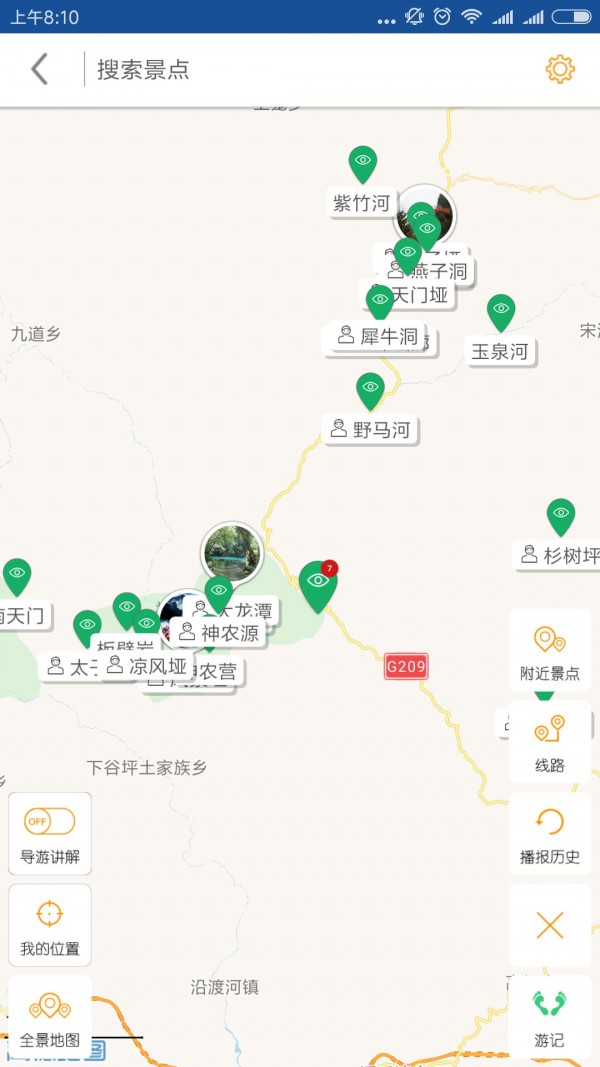Select the 犀牛洞 attraction label
The image size is (600, 1067).
click(379, 337)
